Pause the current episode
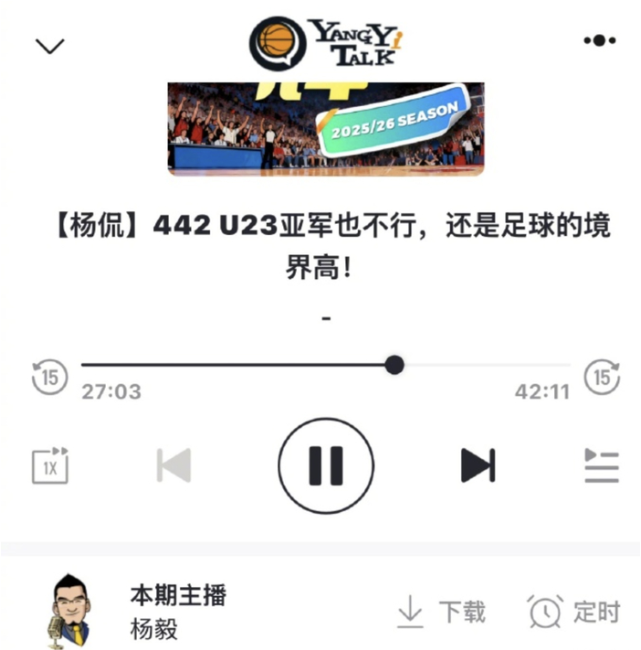Viewport: 641px width, 650px height. [325, 465]
